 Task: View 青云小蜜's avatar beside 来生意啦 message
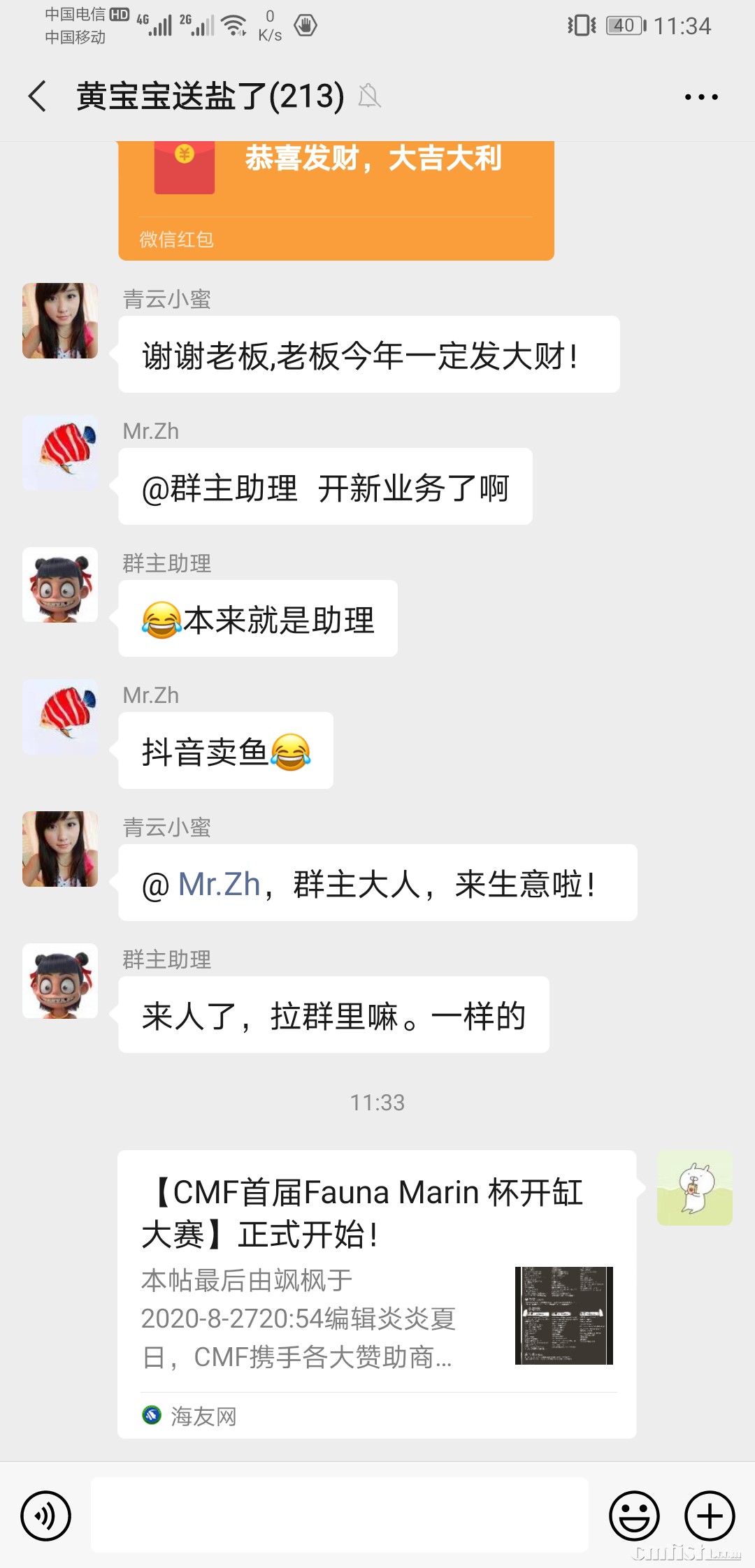(x=60, y=849)
